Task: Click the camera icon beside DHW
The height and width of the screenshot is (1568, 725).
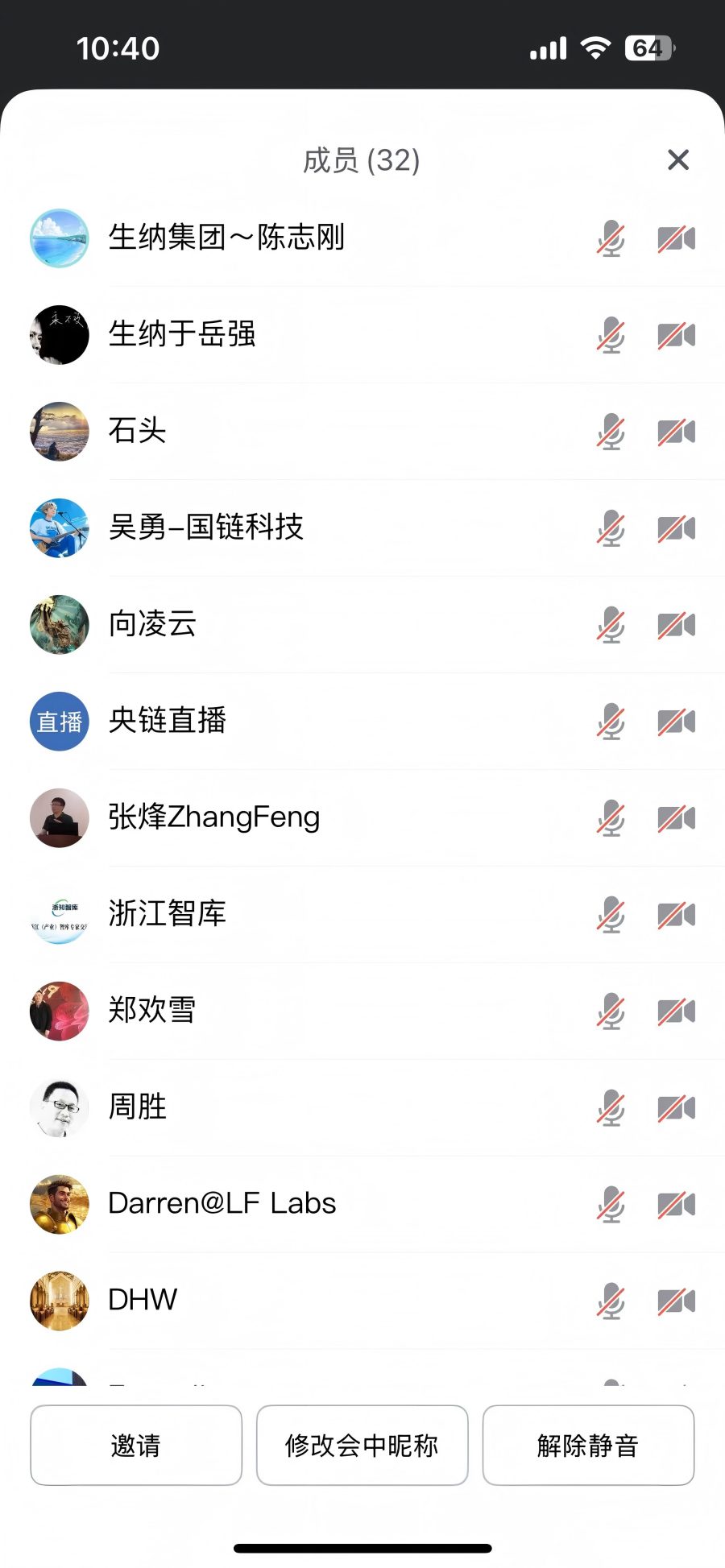Action: (677, 1301)
